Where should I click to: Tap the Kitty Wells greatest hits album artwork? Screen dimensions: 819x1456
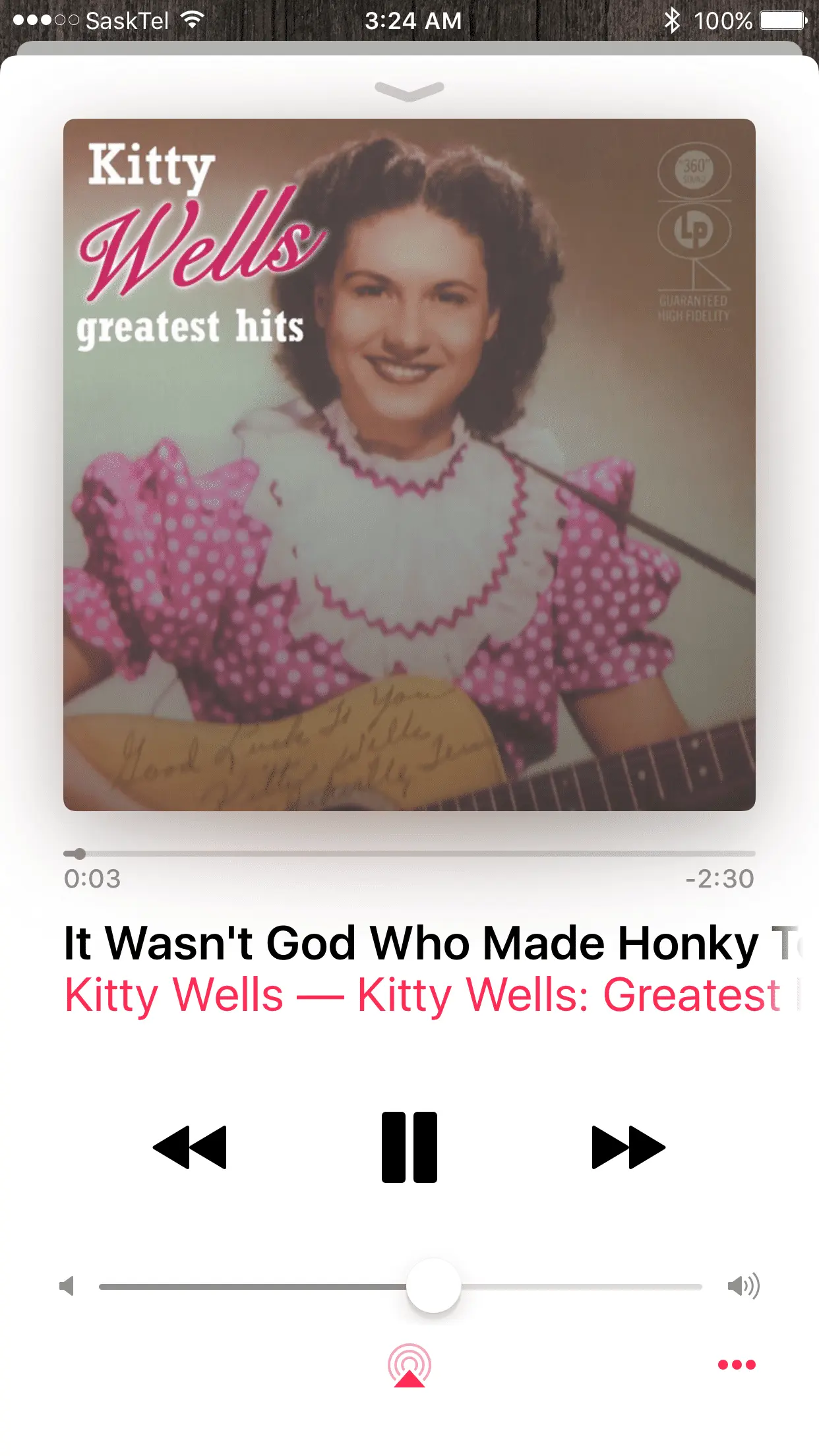[x=409, y=464]
